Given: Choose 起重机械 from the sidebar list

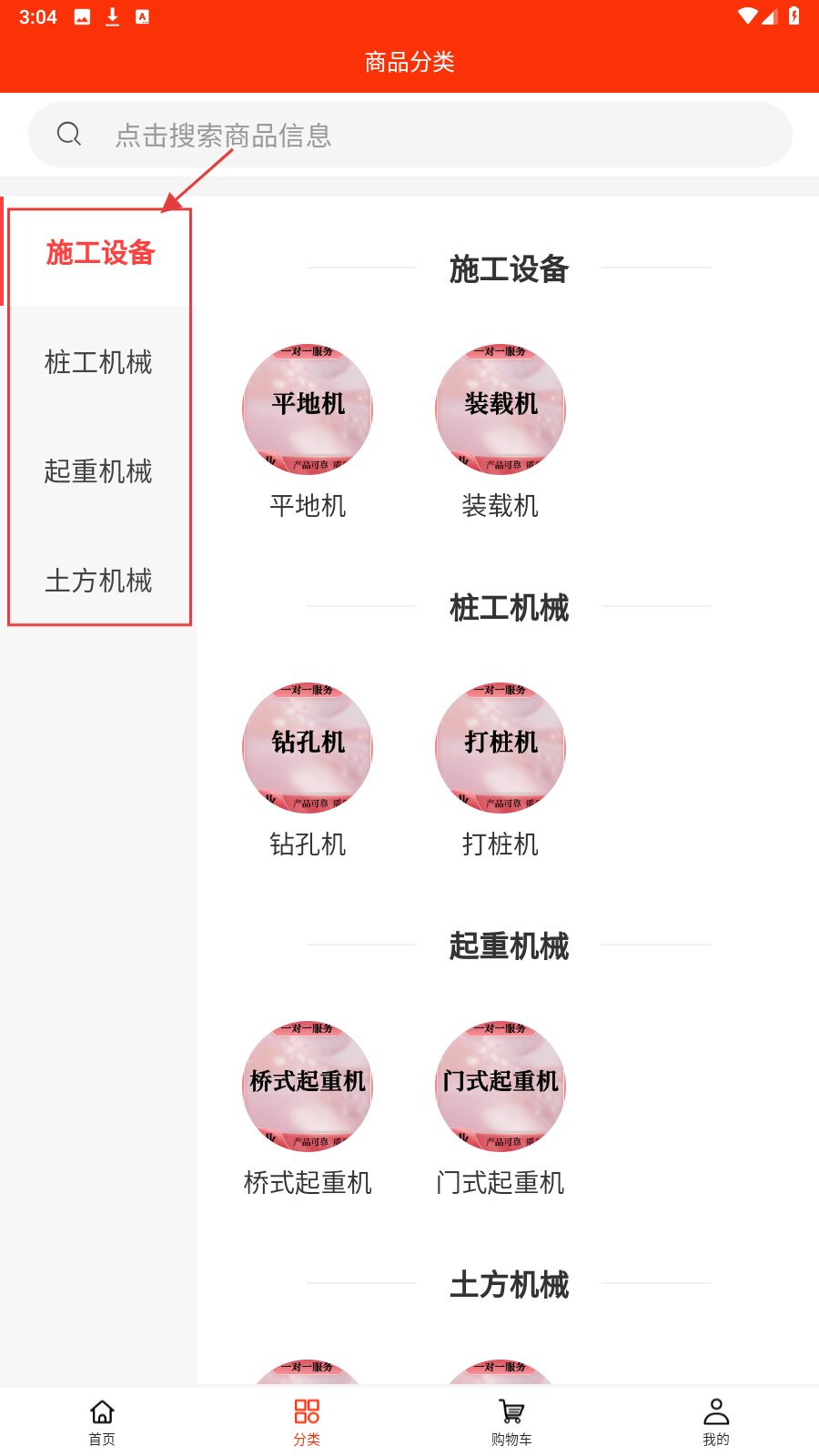Looking at the screenshot, I should tap(98, 471).
